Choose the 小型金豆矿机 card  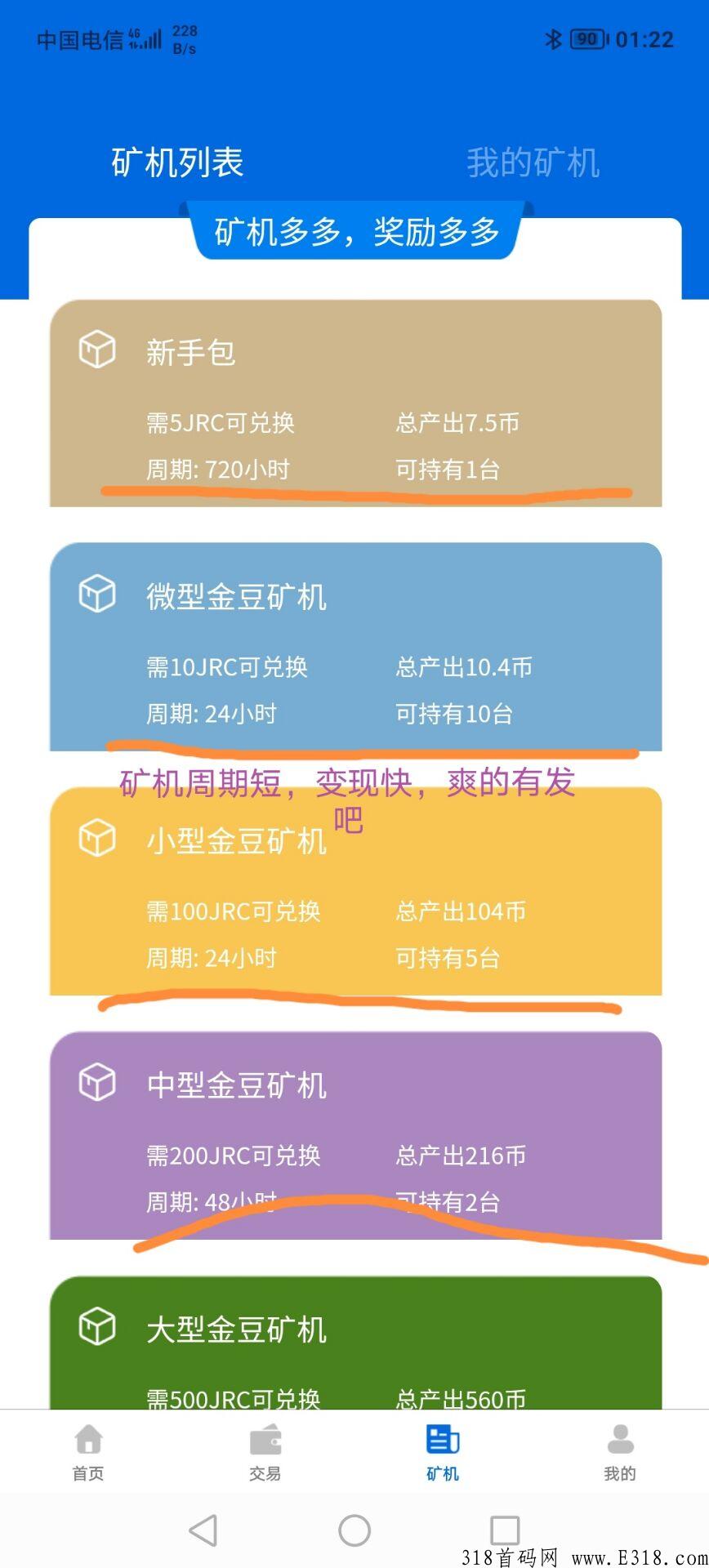355,891
